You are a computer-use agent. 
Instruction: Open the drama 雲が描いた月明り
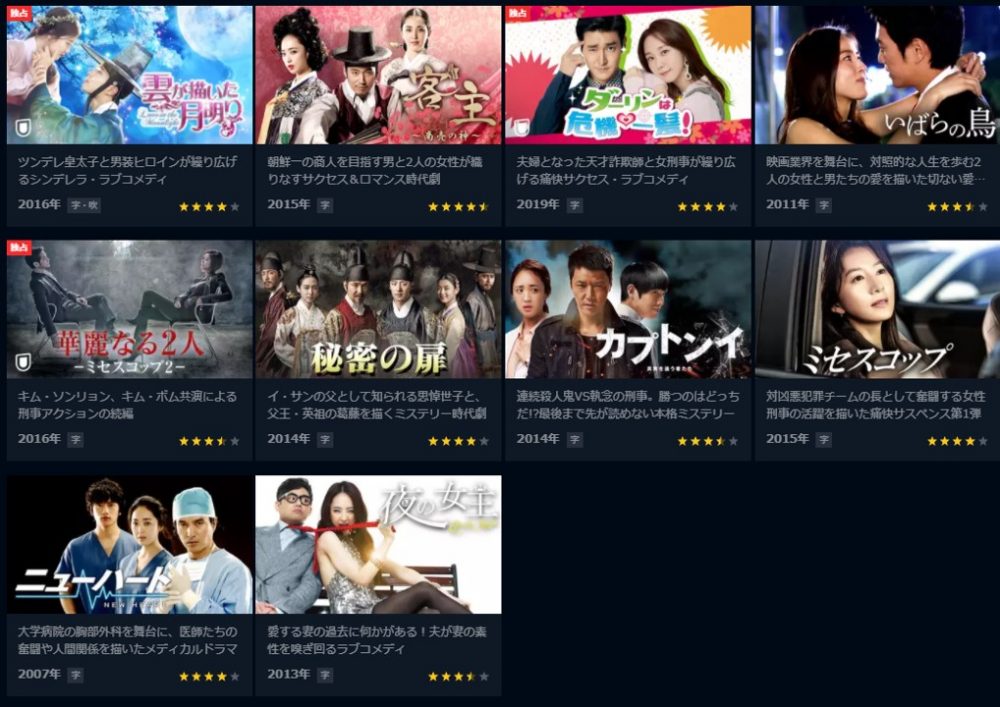pyautogui.click(x=129, y=76)
